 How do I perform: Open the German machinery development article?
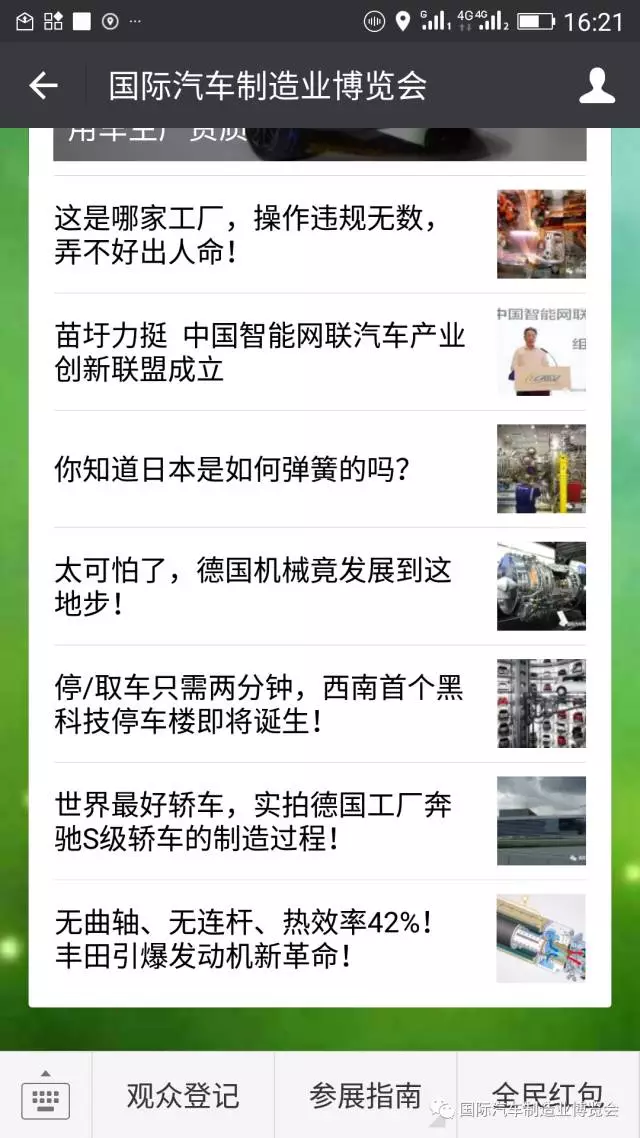(320, 586)
